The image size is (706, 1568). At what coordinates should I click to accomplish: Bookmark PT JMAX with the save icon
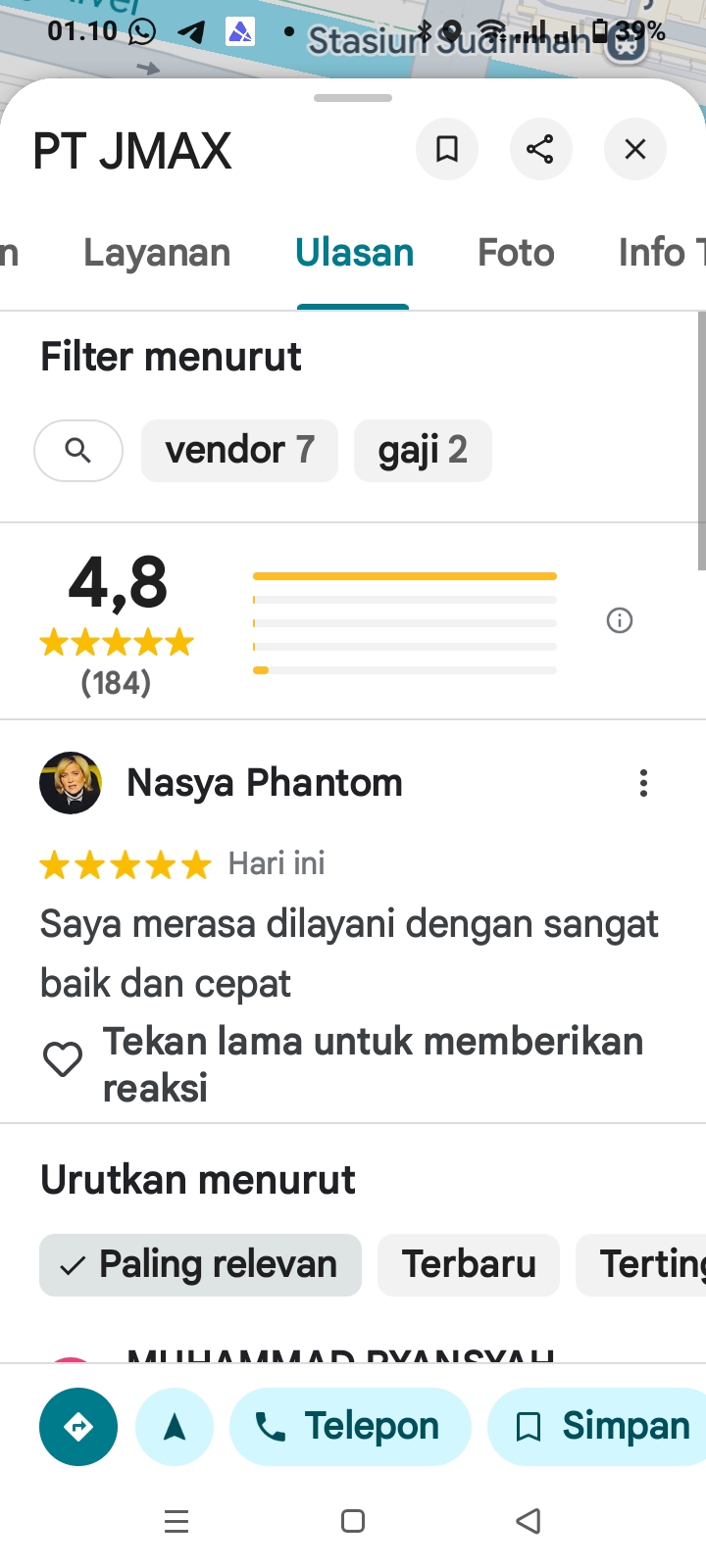pyautogui.click(x=447, y=149)
